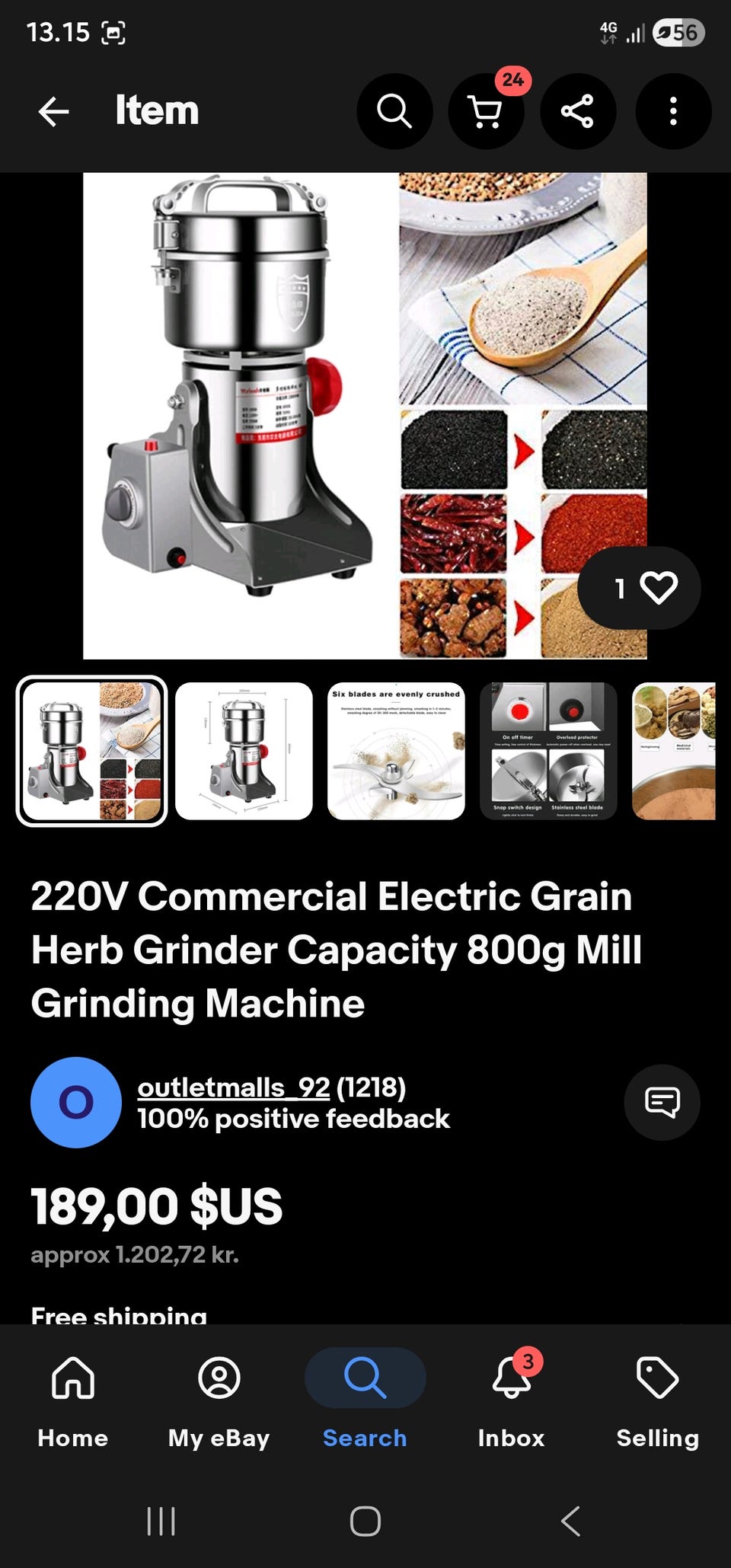Share this grinder listing
The height and width of the screenshot is (1568, 731).
tap(577, 111)
